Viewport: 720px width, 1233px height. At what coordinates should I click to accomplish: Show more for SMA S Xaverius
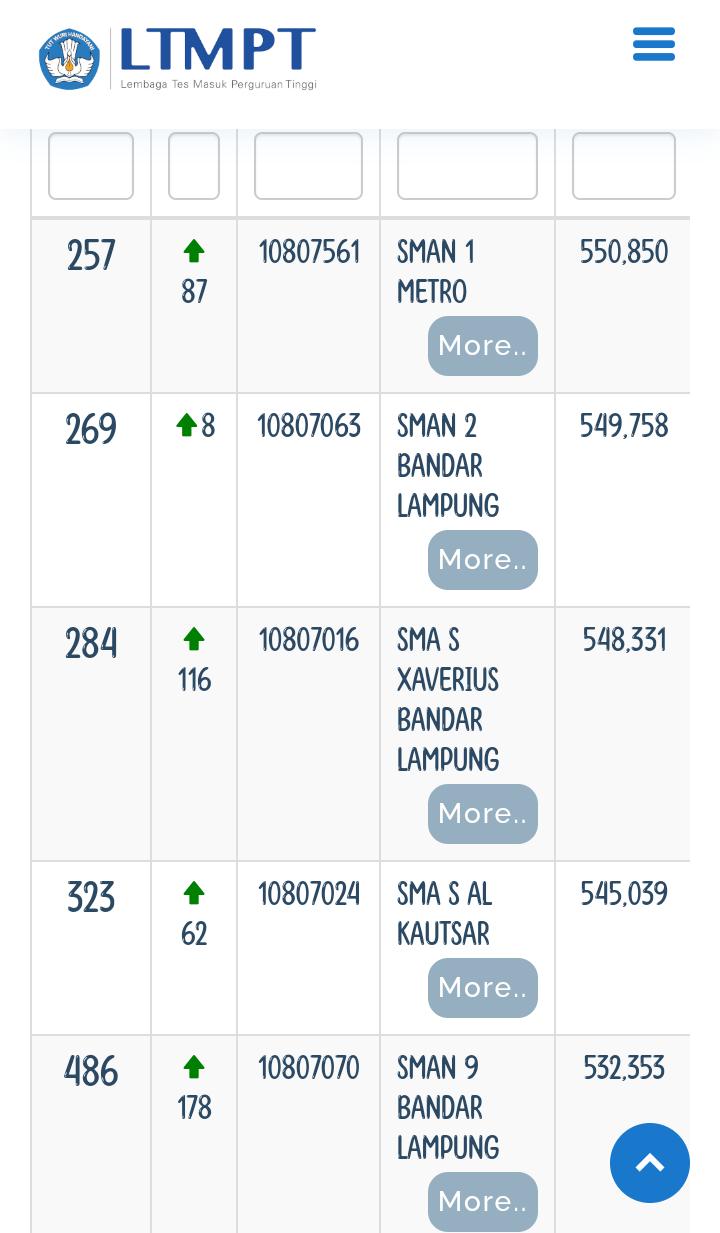tap(483, 814)
